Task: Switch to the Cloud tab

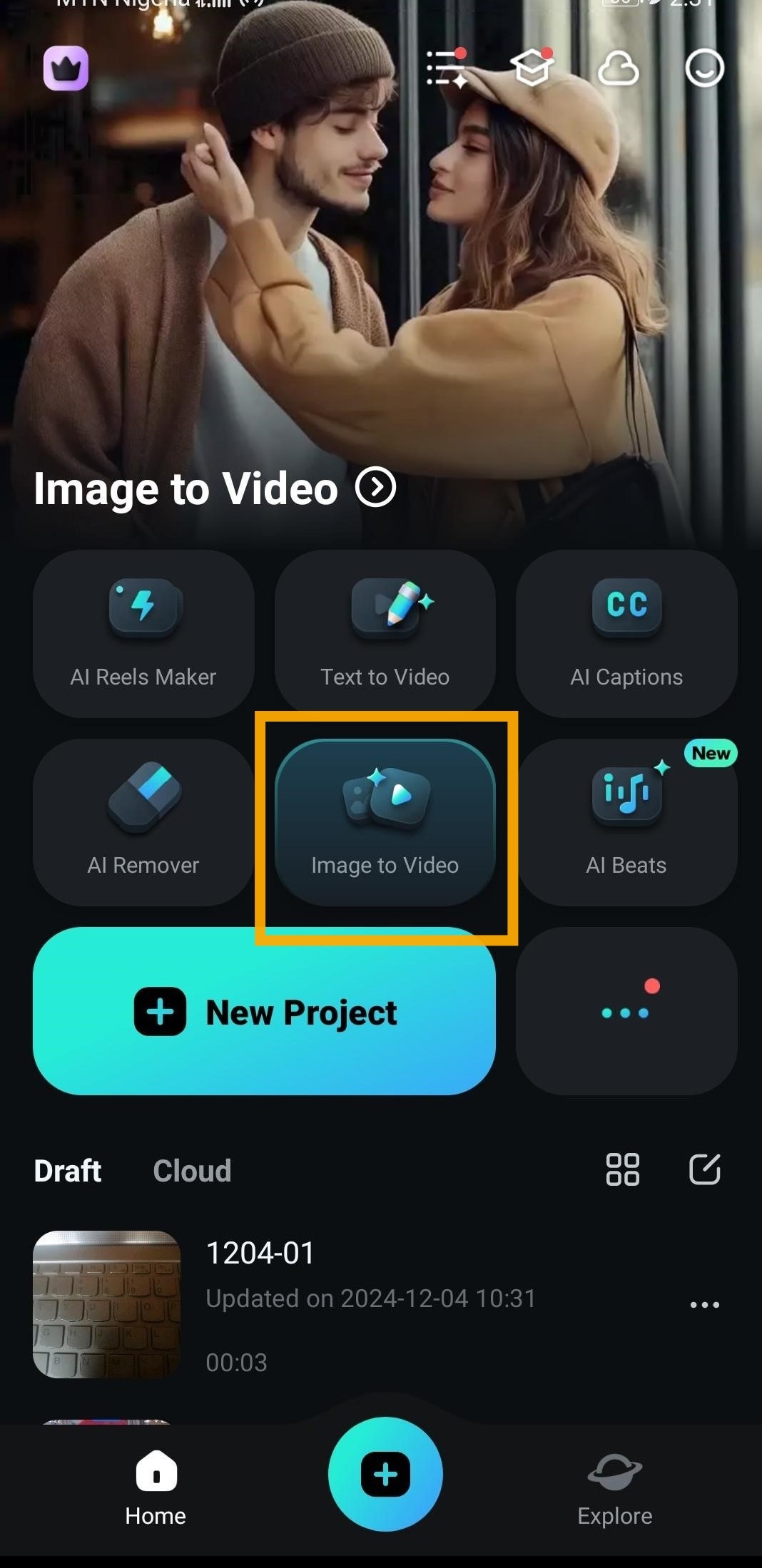Action: (192, 1171)
